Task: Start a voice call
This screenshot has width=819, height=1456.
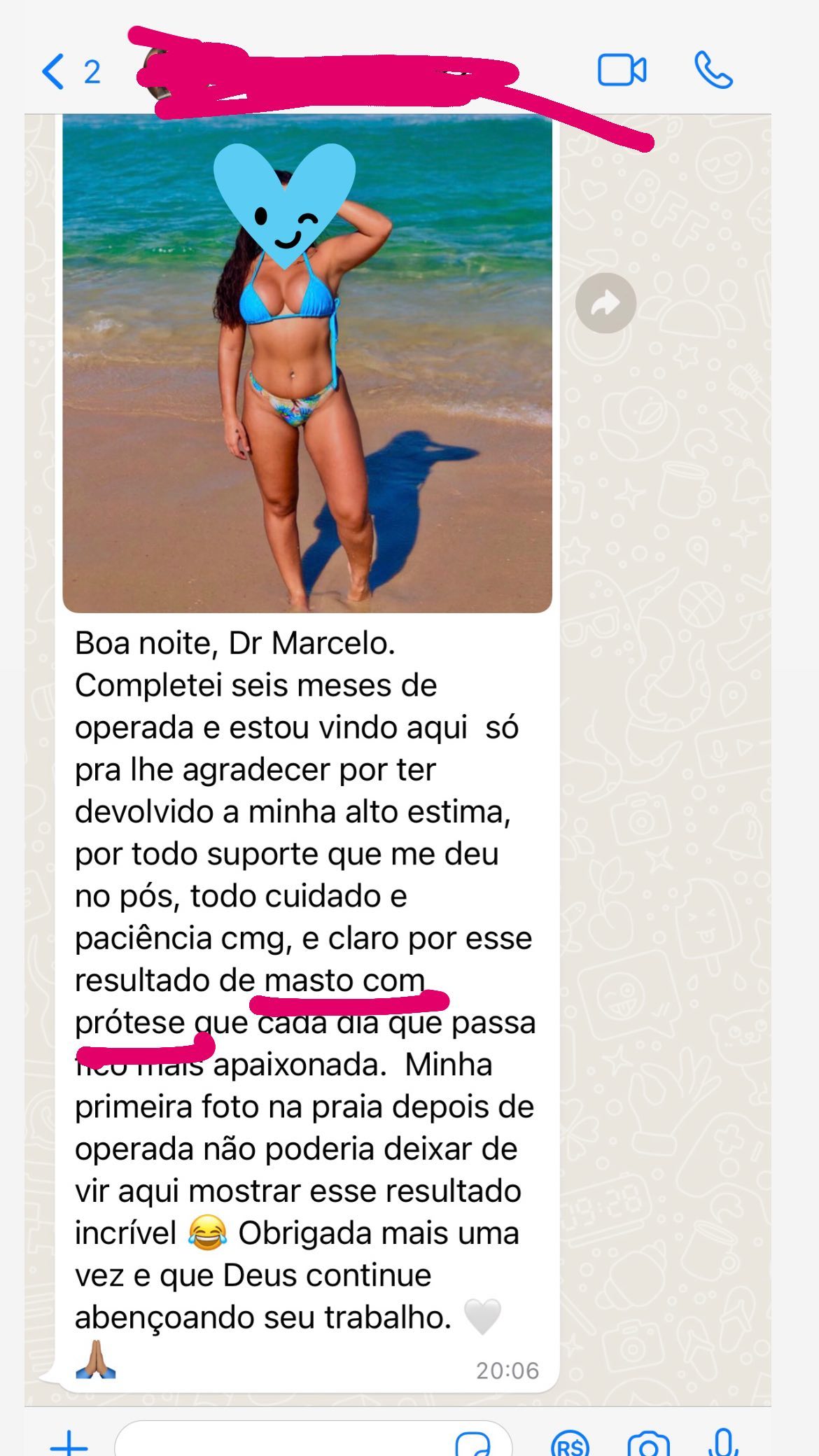Action: point(713,71)
